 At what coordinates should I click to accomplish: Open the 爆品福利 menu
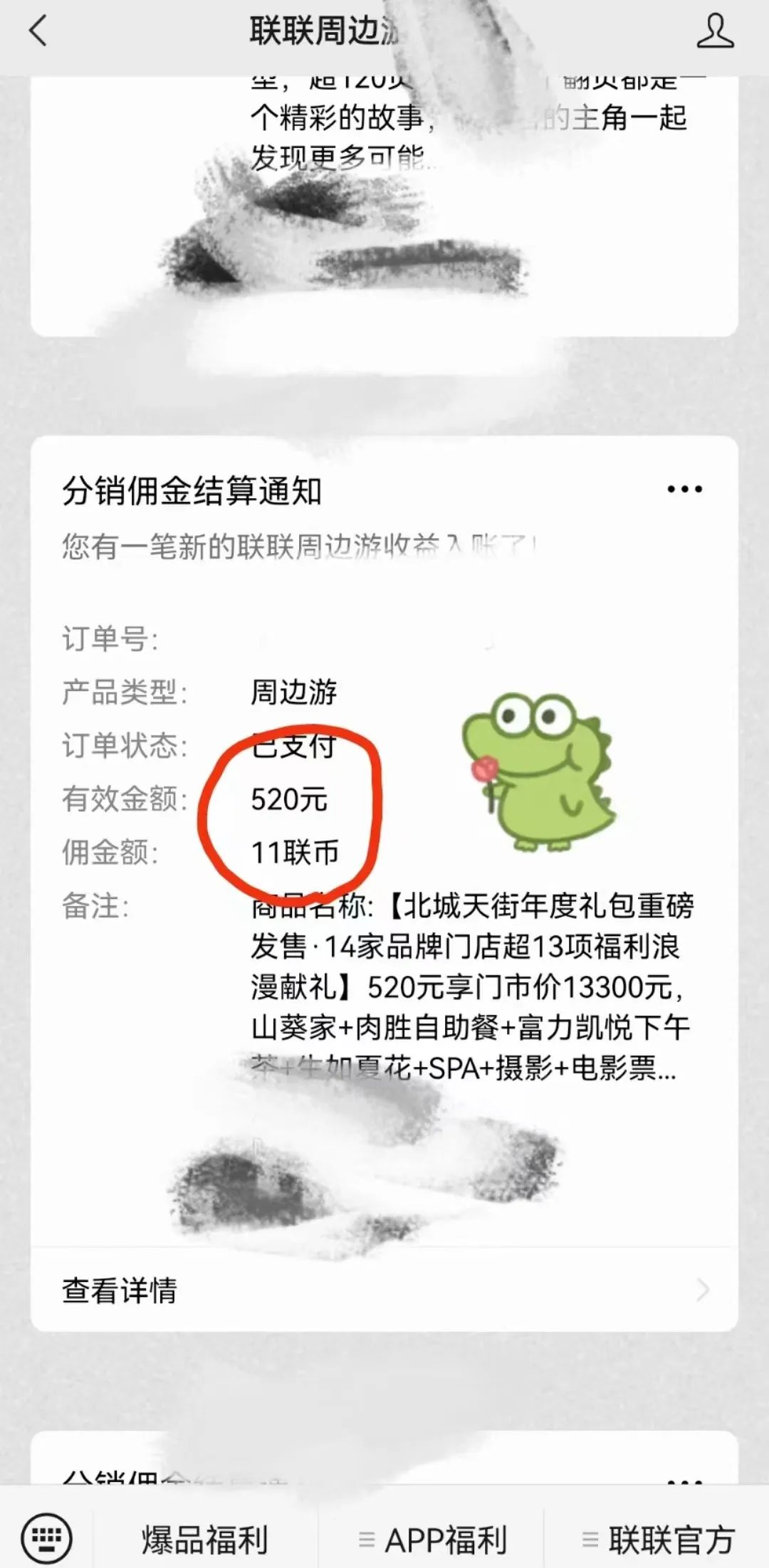click(x=205, y=1540)
